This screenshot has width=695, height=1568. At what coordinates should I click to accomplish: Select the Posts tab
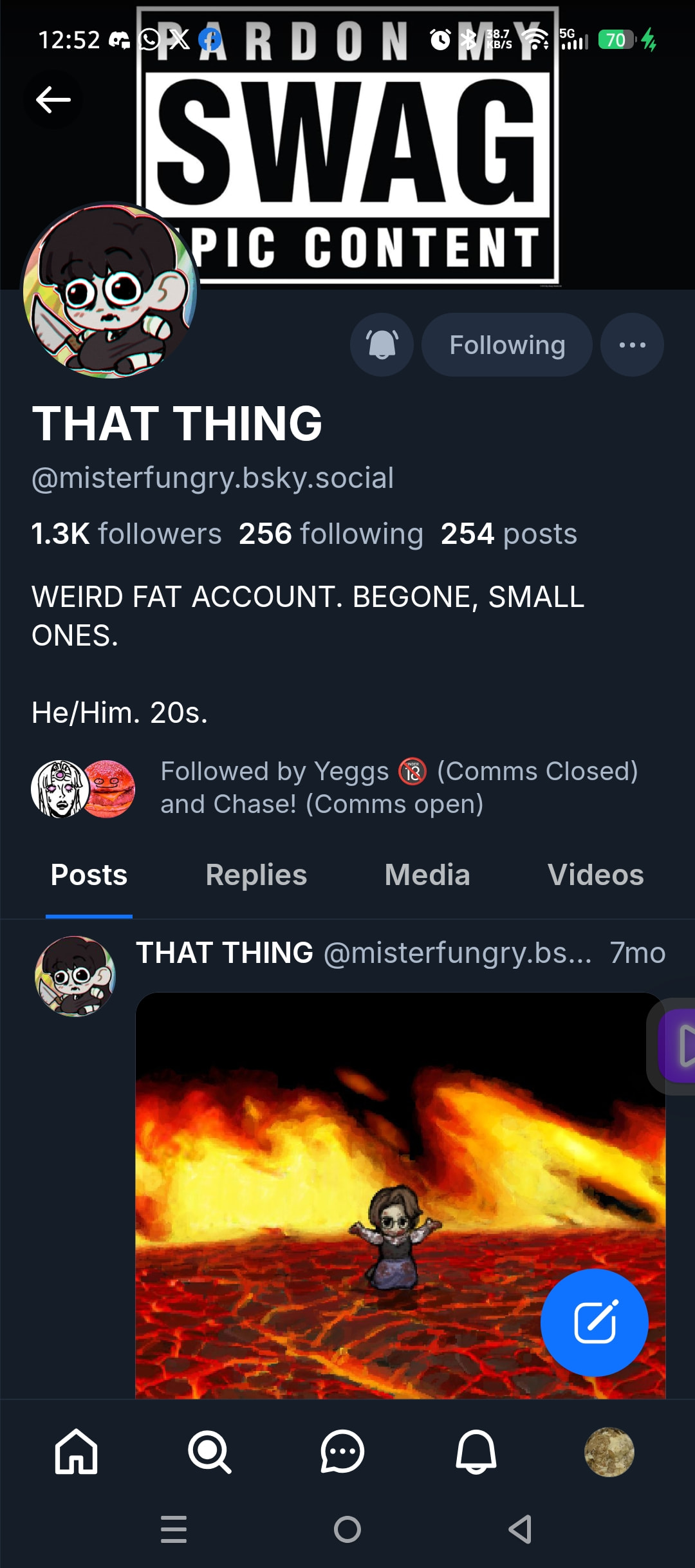click(x=89, y=875)
